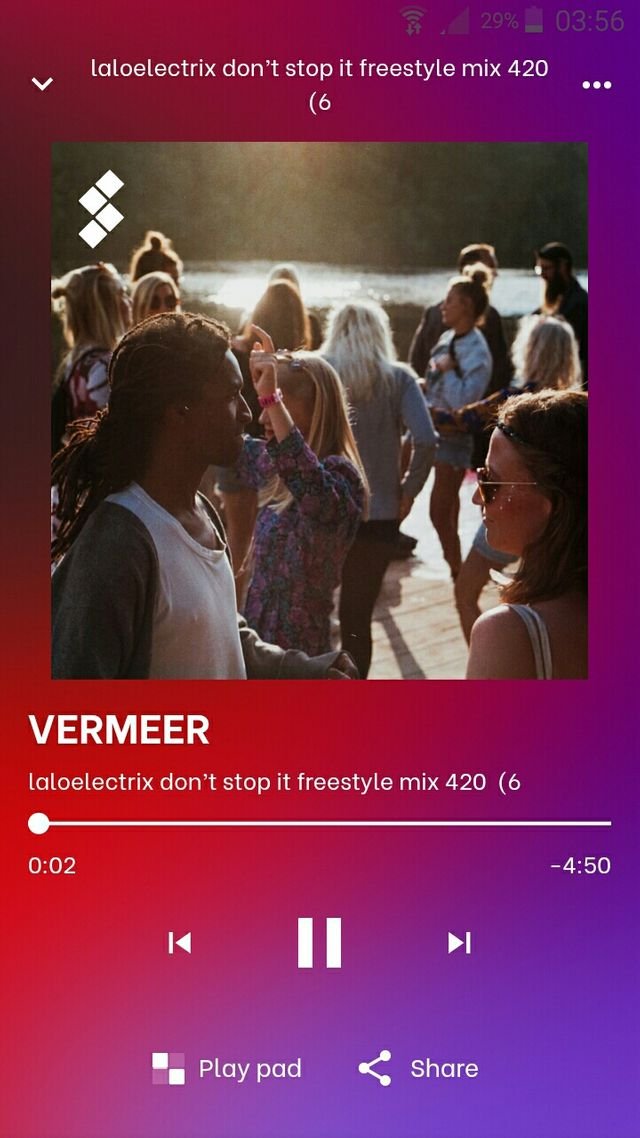The height and width of the screenshot is (1138, 640).
Task: Open the Play pad
Action: tap(227, 1068)
